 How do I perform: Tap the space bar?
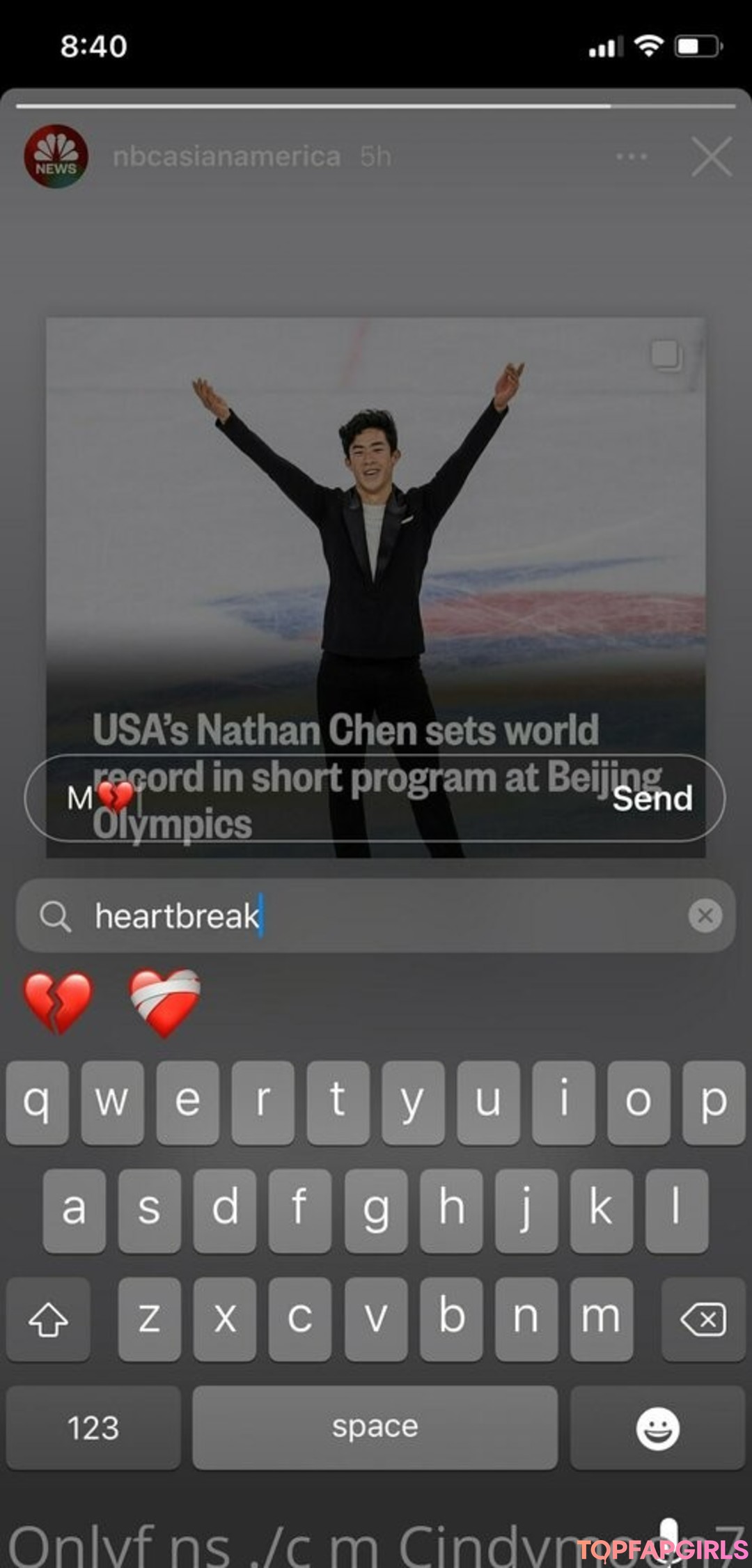click(375, 1428)
